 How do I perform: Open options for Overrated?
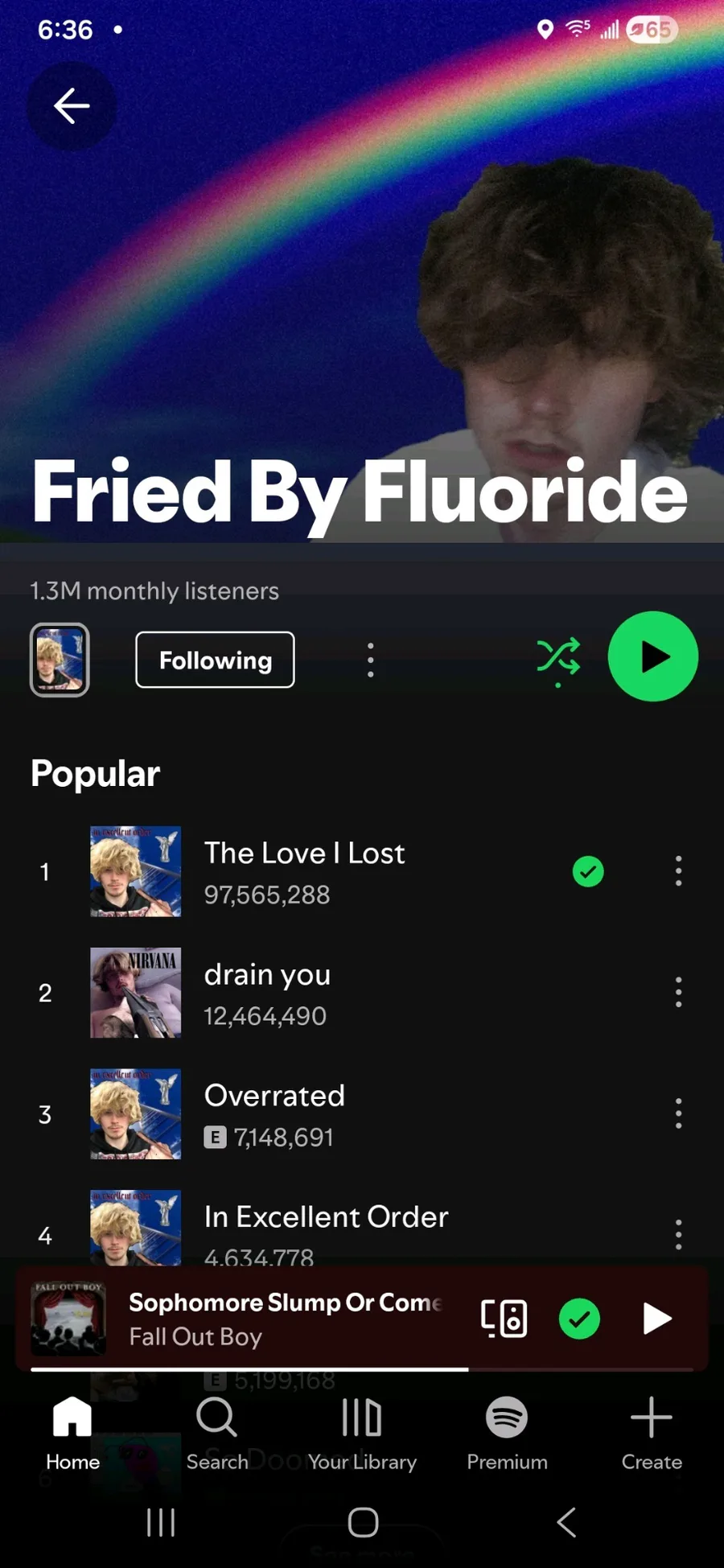pyautogui.click(x=678, y=1114)
